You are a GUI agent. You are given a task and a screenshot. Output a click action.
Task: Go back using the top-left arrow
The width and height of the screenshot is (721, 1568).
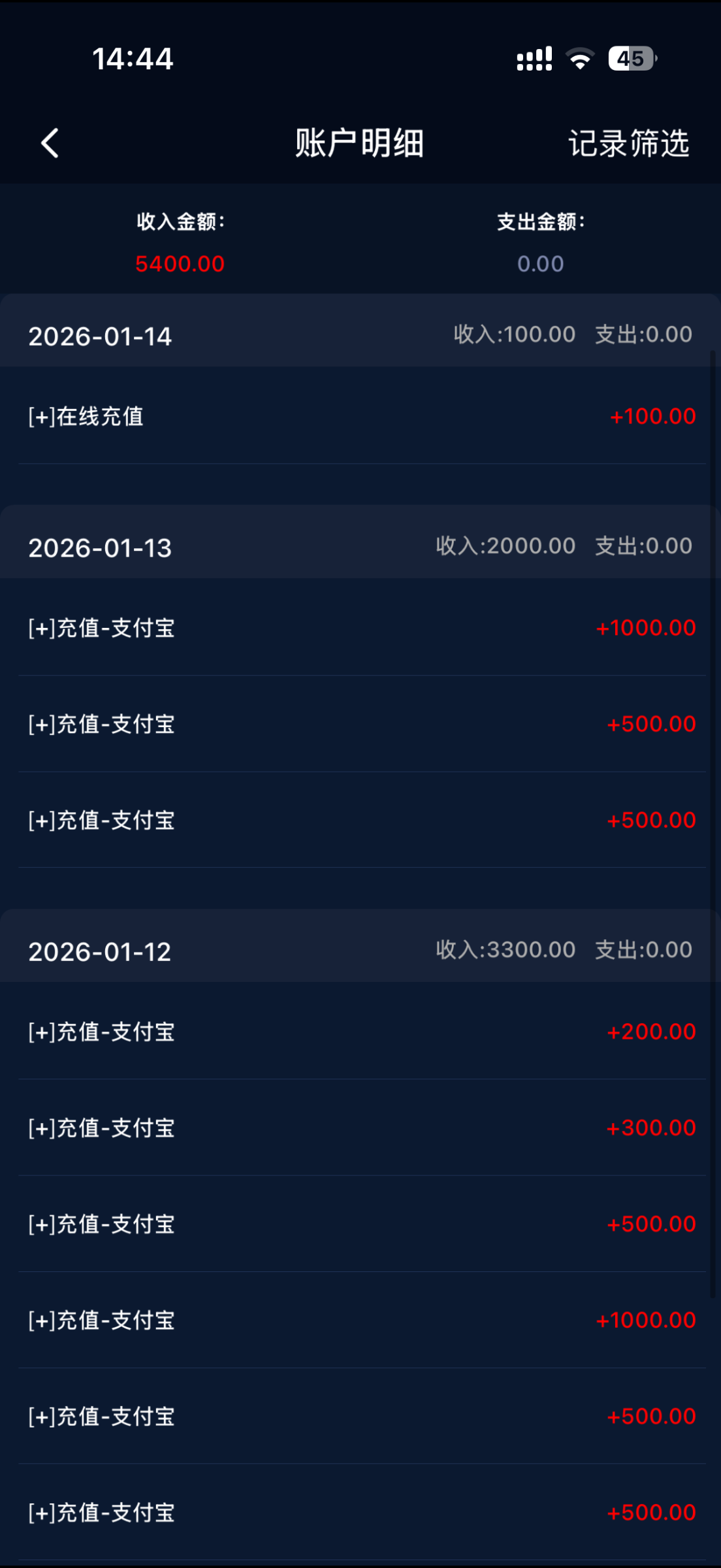[x=50, y=143]
